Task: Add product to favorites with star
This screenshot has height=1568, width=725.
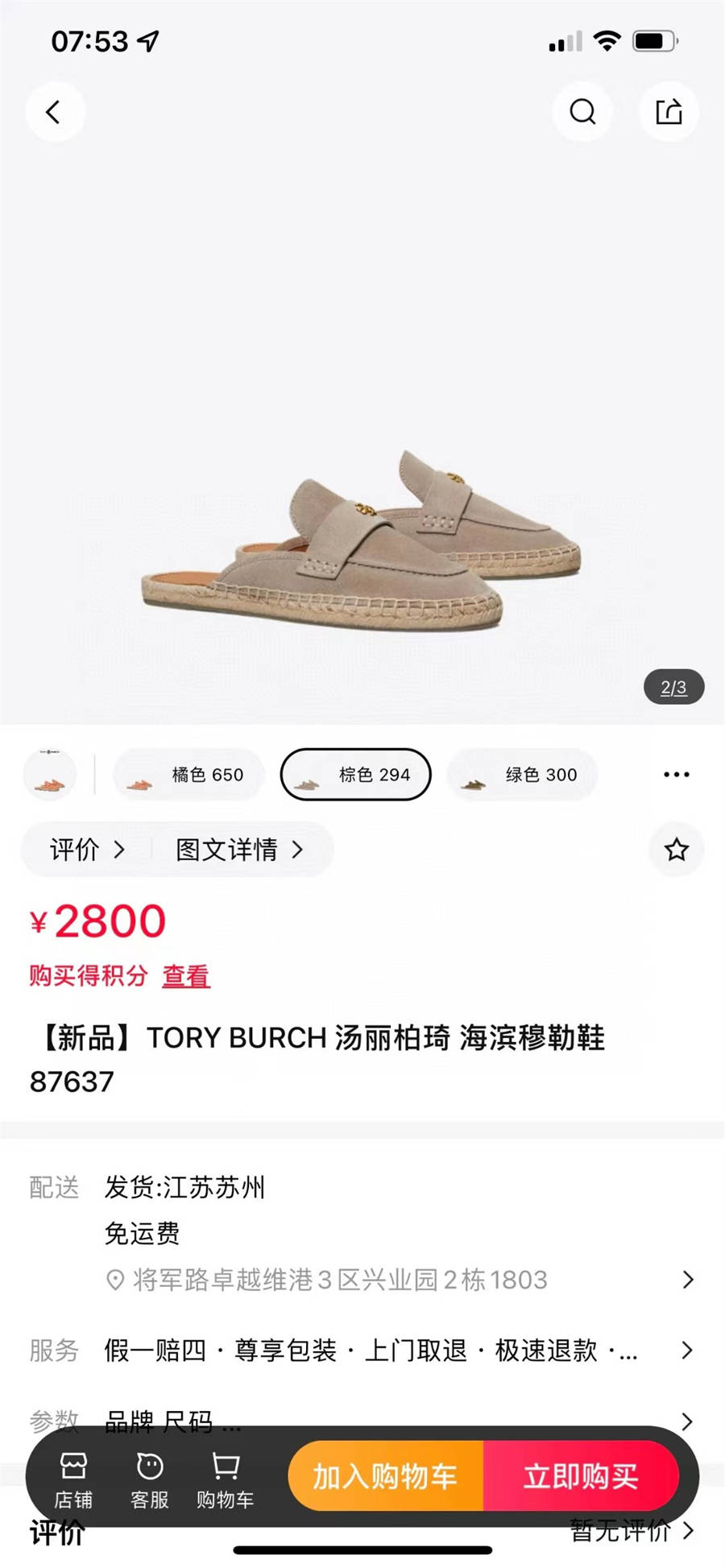Action: [676, 850]
